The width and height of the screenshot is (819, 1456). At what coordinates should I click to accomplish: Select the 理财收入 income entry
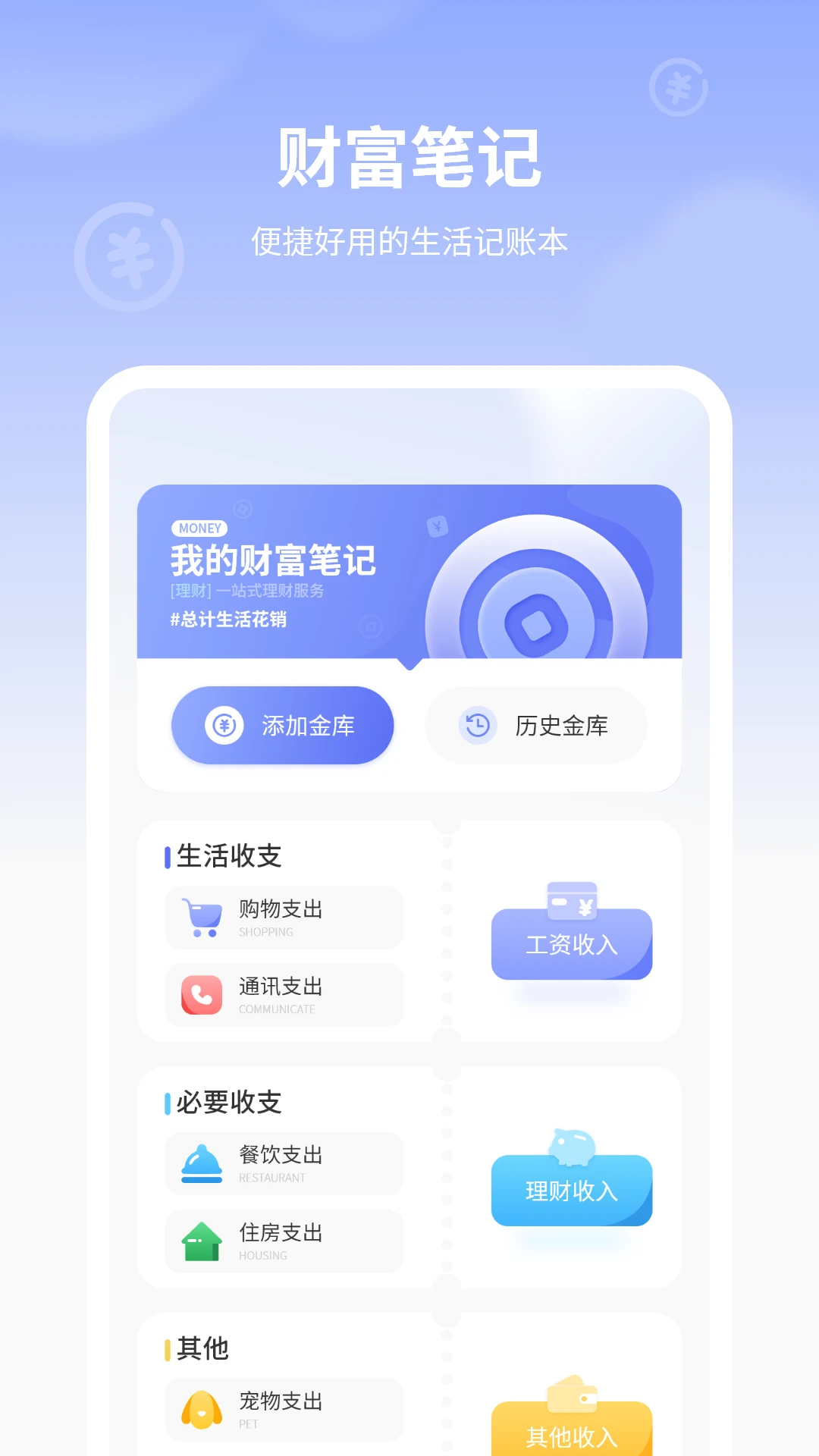coord(571,1191)
